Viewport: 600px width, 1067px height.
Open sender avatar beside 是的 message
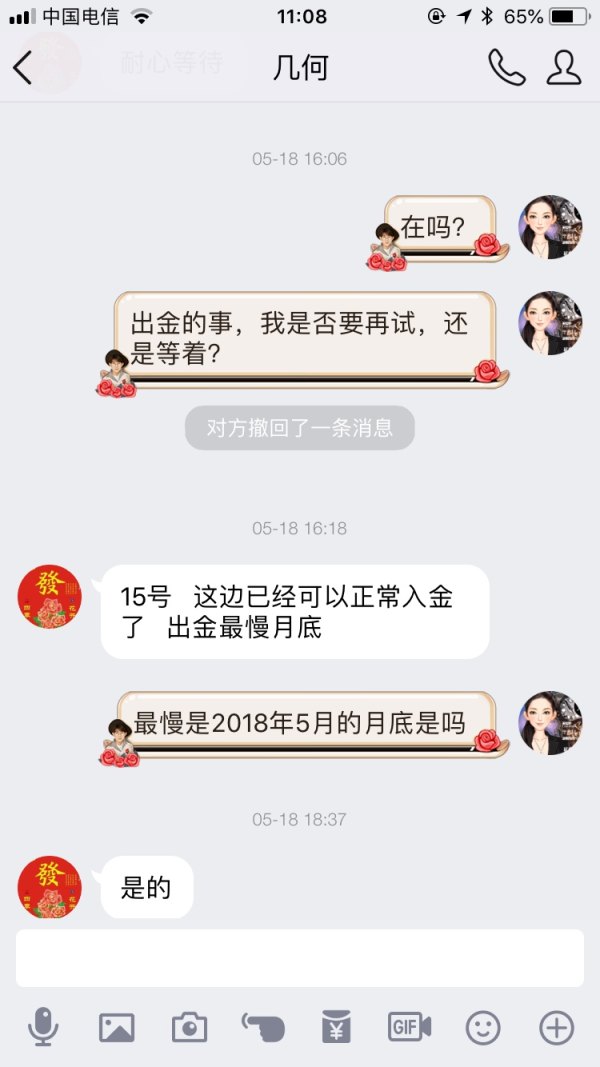50,887
